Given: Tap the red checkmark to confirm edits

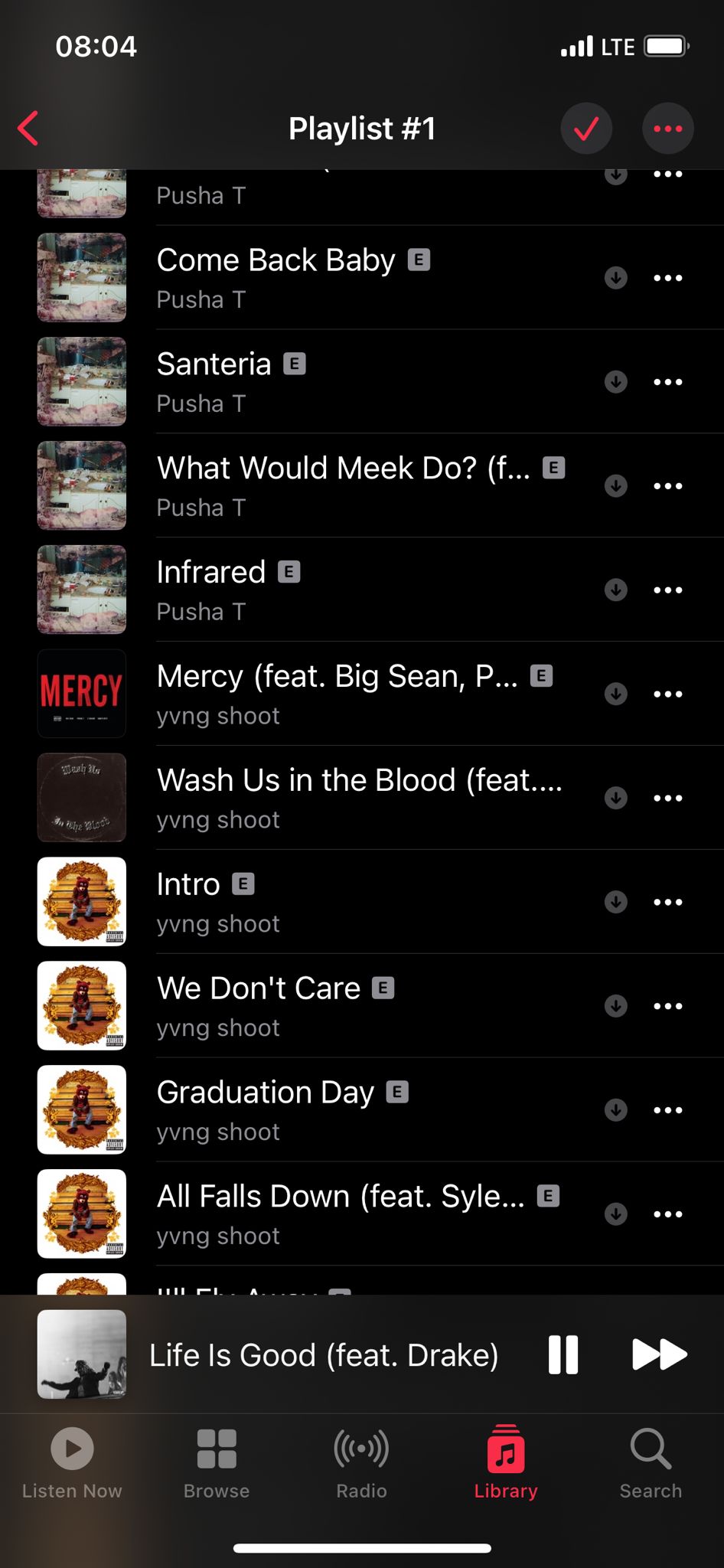Looking at the screenshot, I should pos(586,128).
